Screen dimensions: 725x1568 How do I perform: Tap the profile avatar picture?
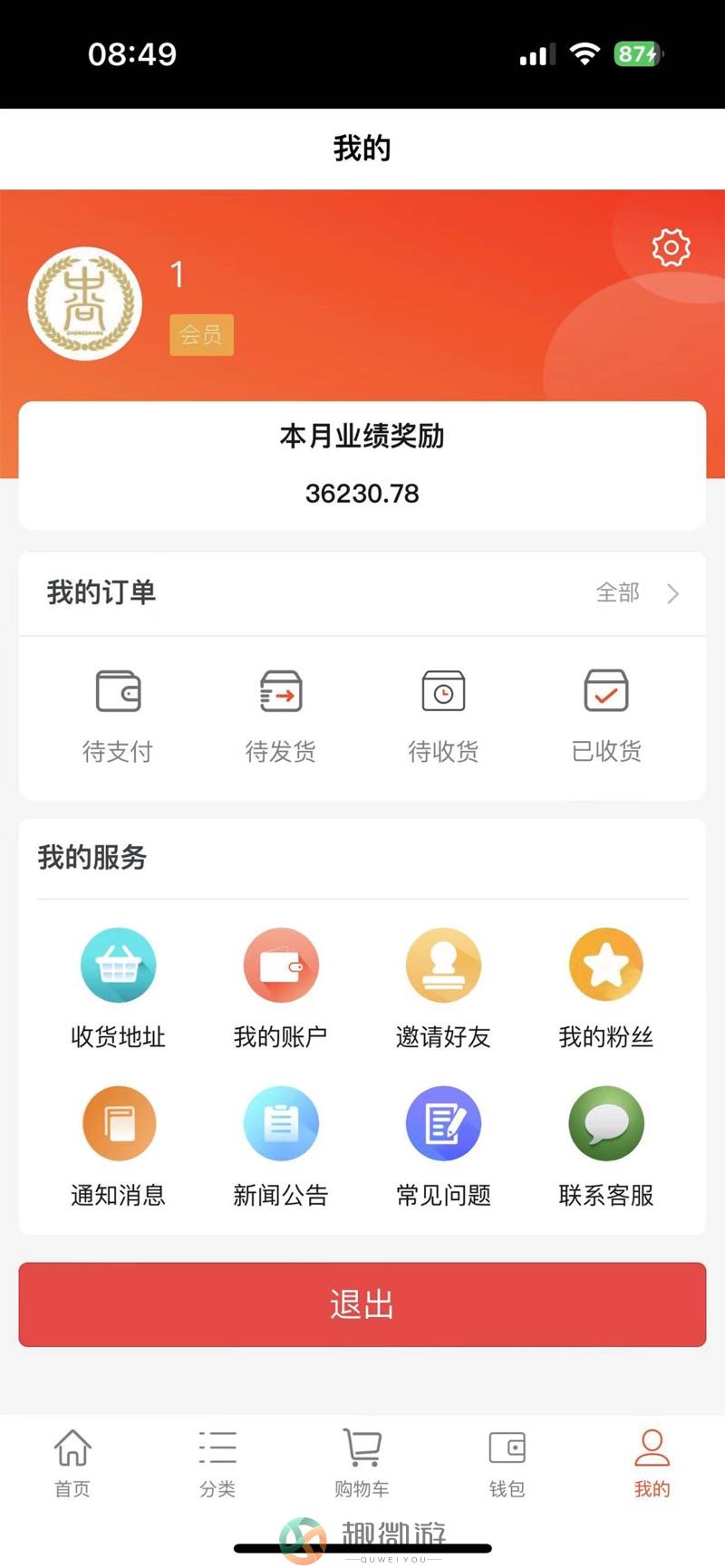pos(85,304)
